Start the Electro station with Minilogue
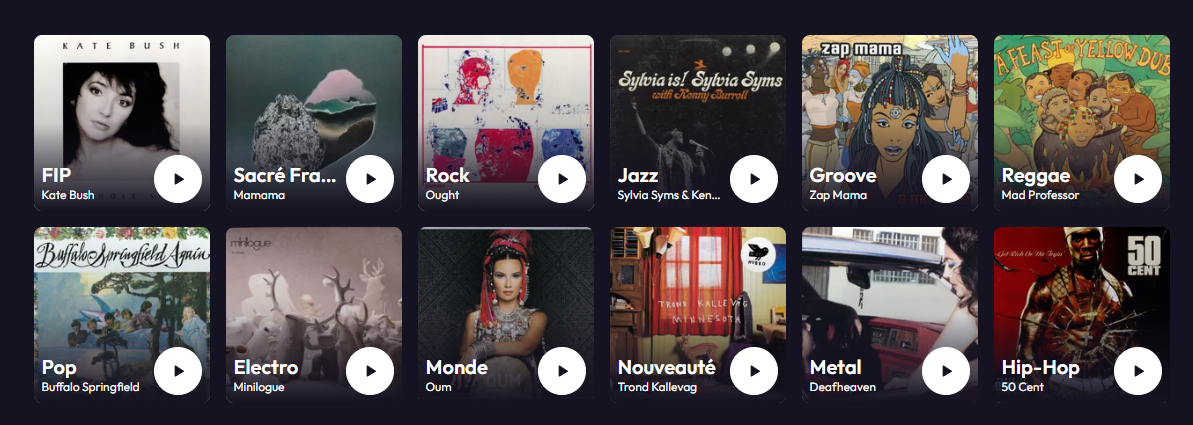The width and height of the screenshot is (1193, 425). point(370,371)
